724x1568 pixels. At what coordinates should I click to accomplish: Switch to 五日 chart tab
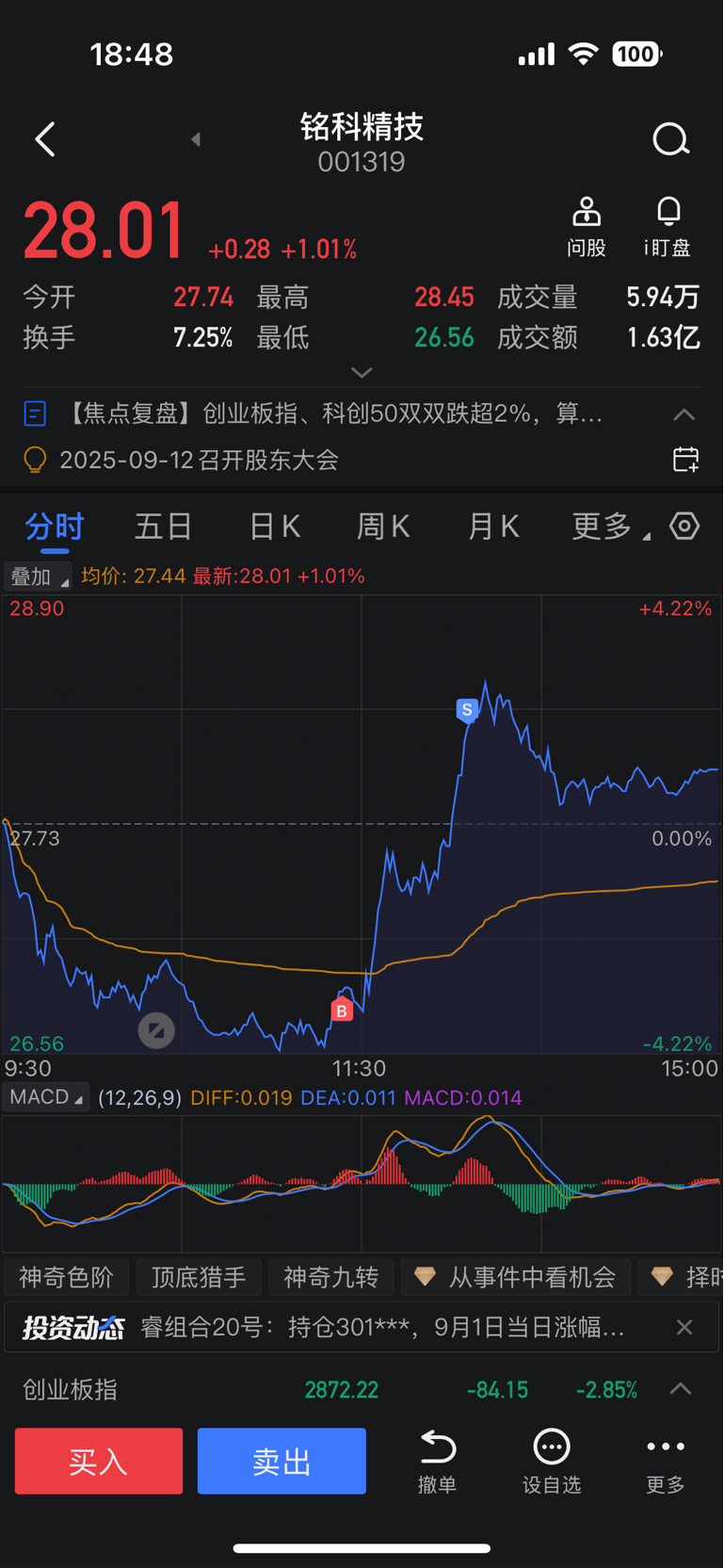[x=164, y=526]
